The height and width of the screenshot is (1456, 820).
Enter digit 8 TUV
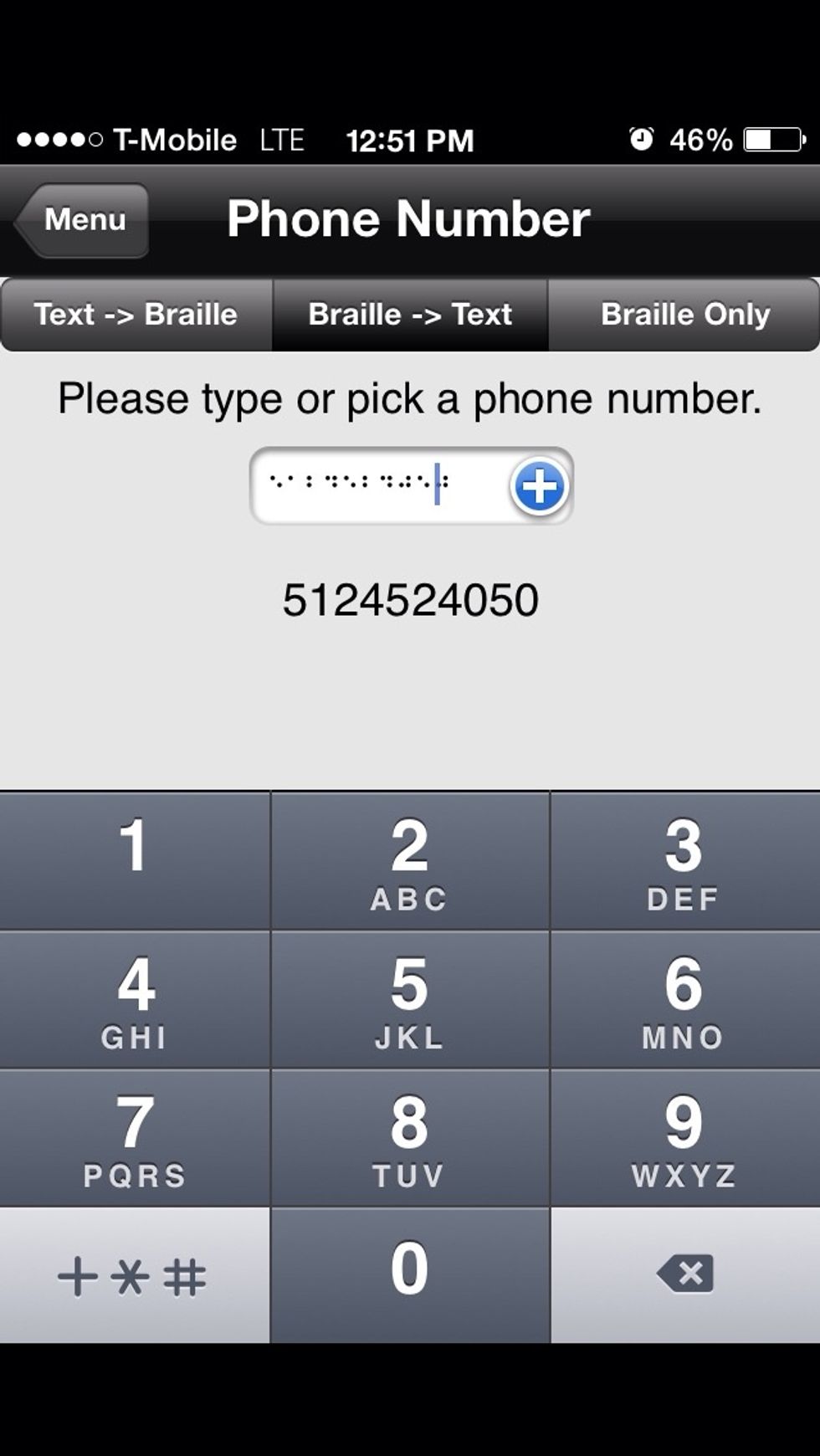[410, 1138]
